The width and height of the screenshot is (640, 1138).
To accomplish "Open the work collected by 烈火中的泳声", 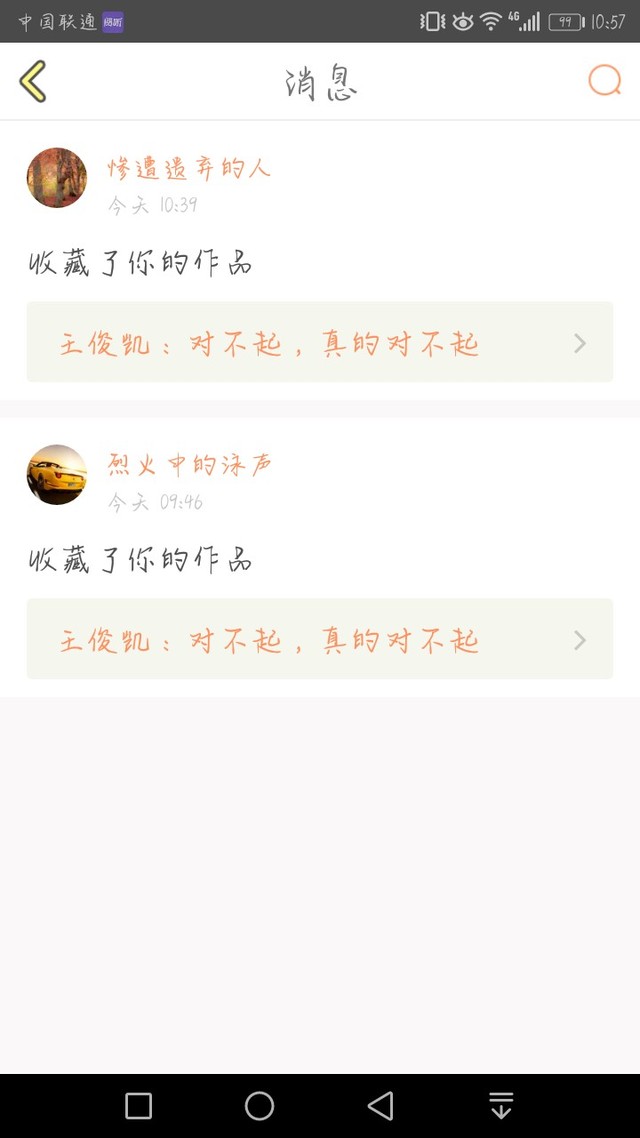I will coord(320,639).
